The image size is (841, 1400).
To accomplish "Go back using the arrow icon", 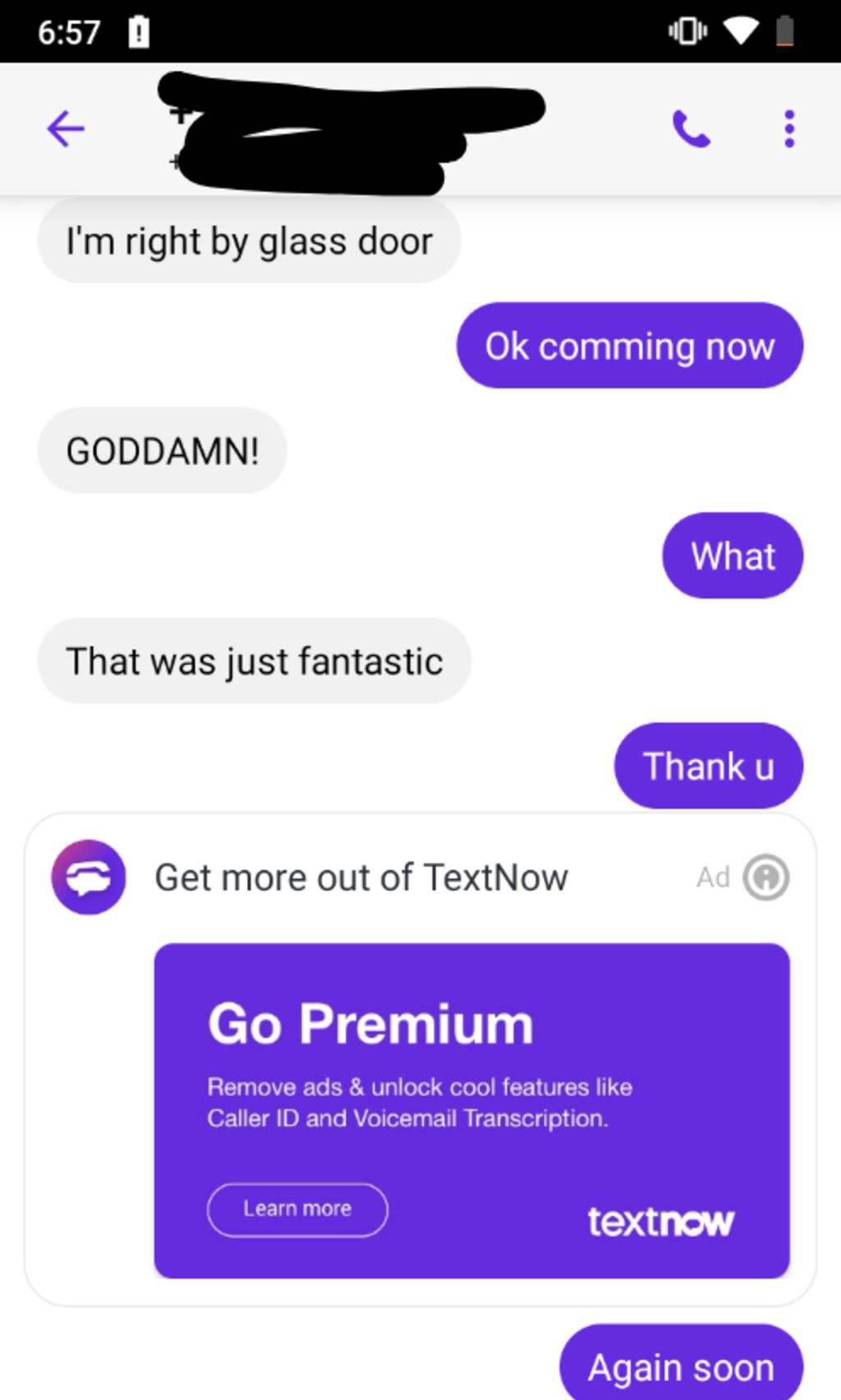I will pyautogui.click(x=66, y=129).
